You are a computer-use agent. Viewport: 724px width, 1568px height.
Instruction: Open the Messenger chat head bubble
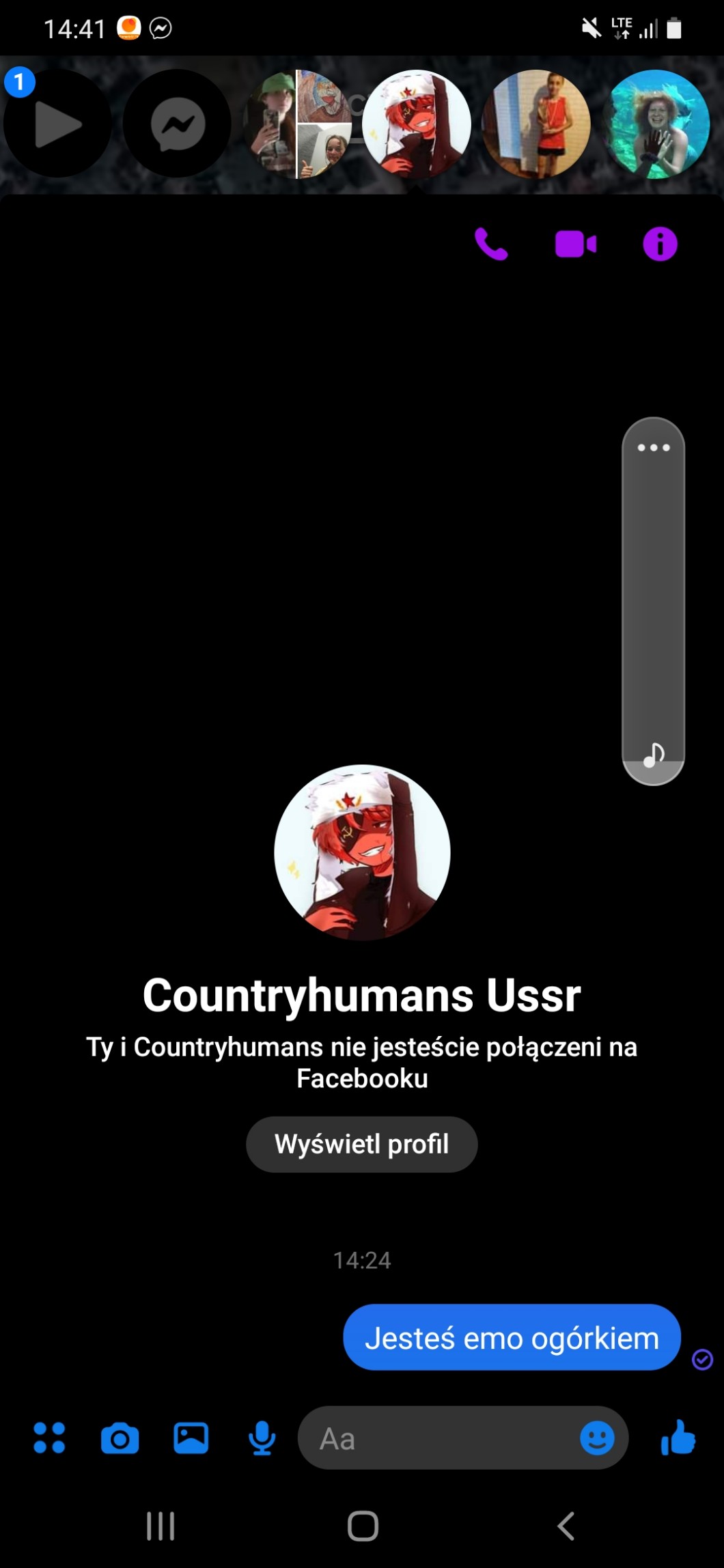click(178, 124)
